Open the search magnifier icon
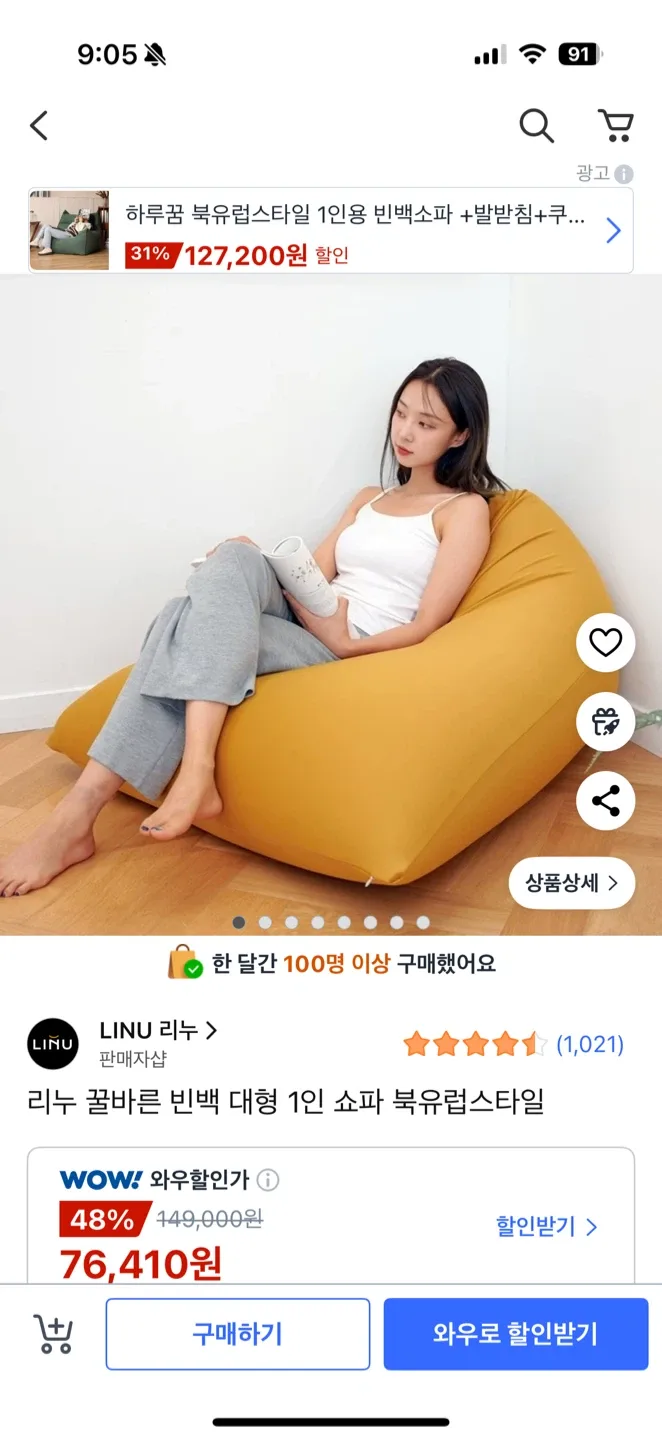The height and width of the screenshot is (1440, 662). [x=536, y=126]
